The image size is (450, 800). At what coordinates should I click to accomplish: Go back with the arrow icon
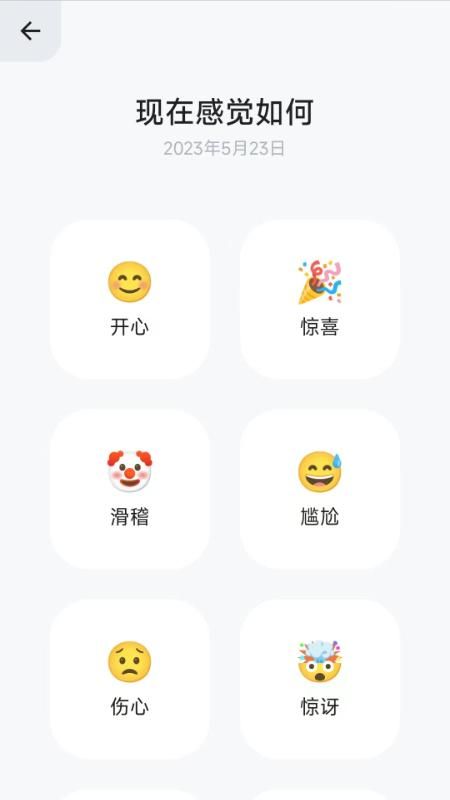pos(30,31)
